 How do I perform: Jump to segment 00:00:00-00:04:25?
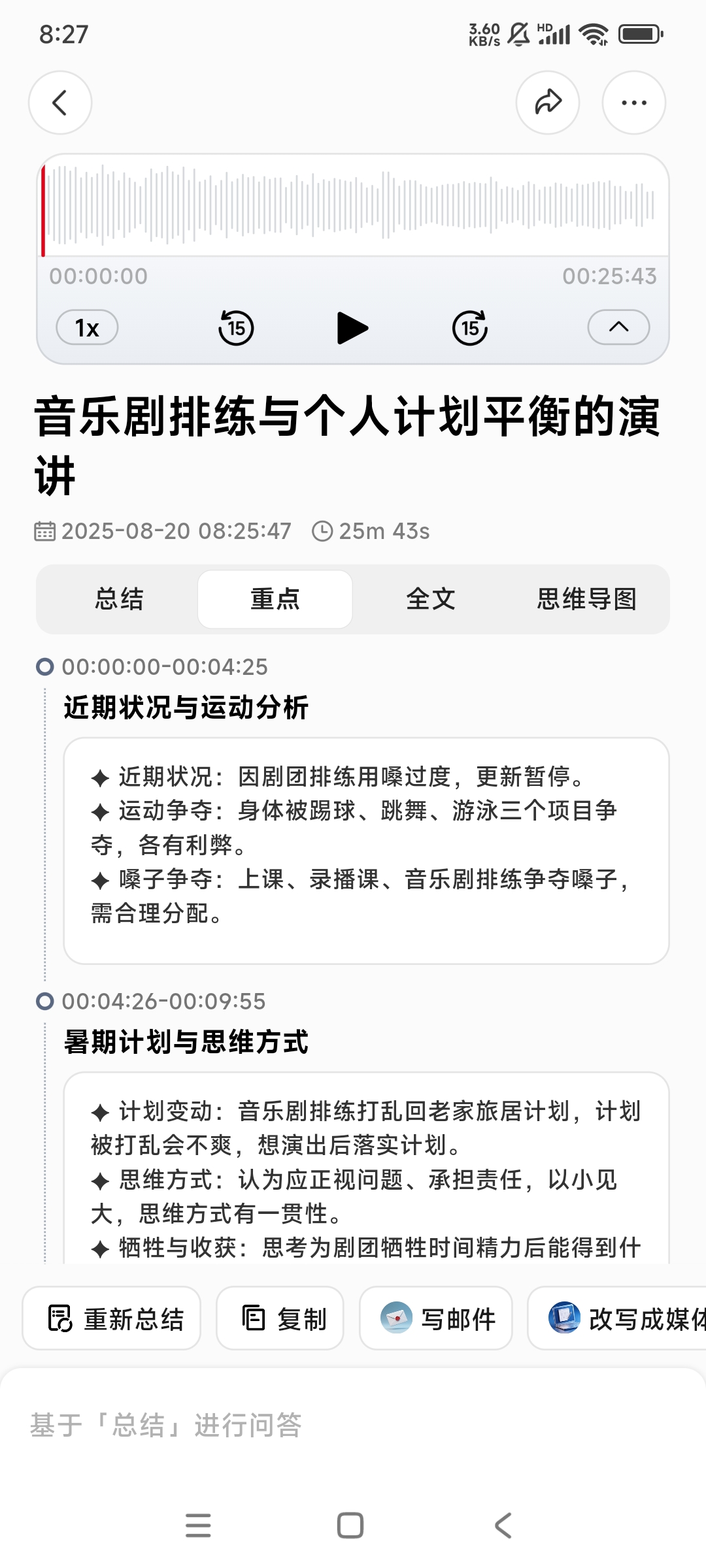coord(165,667)
